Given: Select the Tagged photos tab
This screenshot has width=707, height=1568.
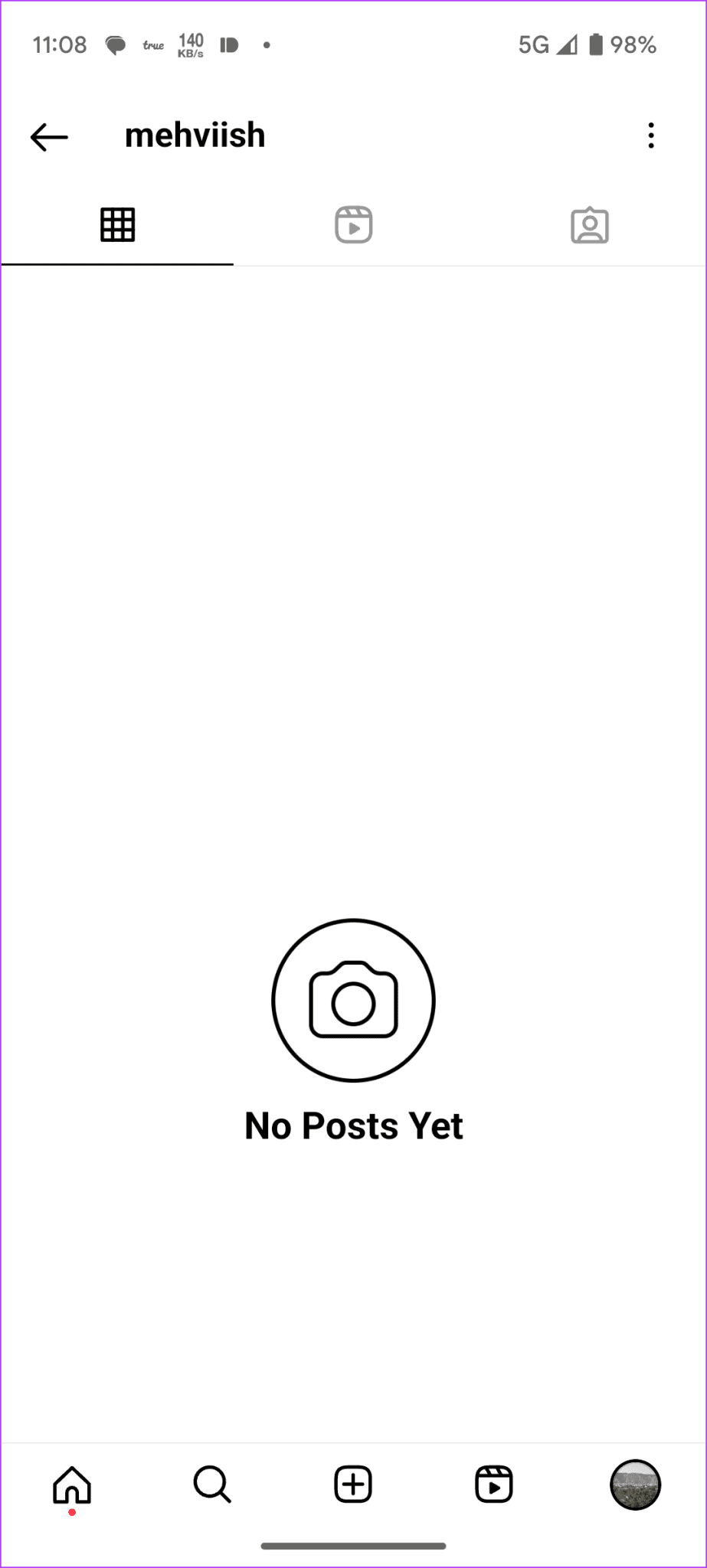Looking at the screenshot, I should tap(588, 224).
